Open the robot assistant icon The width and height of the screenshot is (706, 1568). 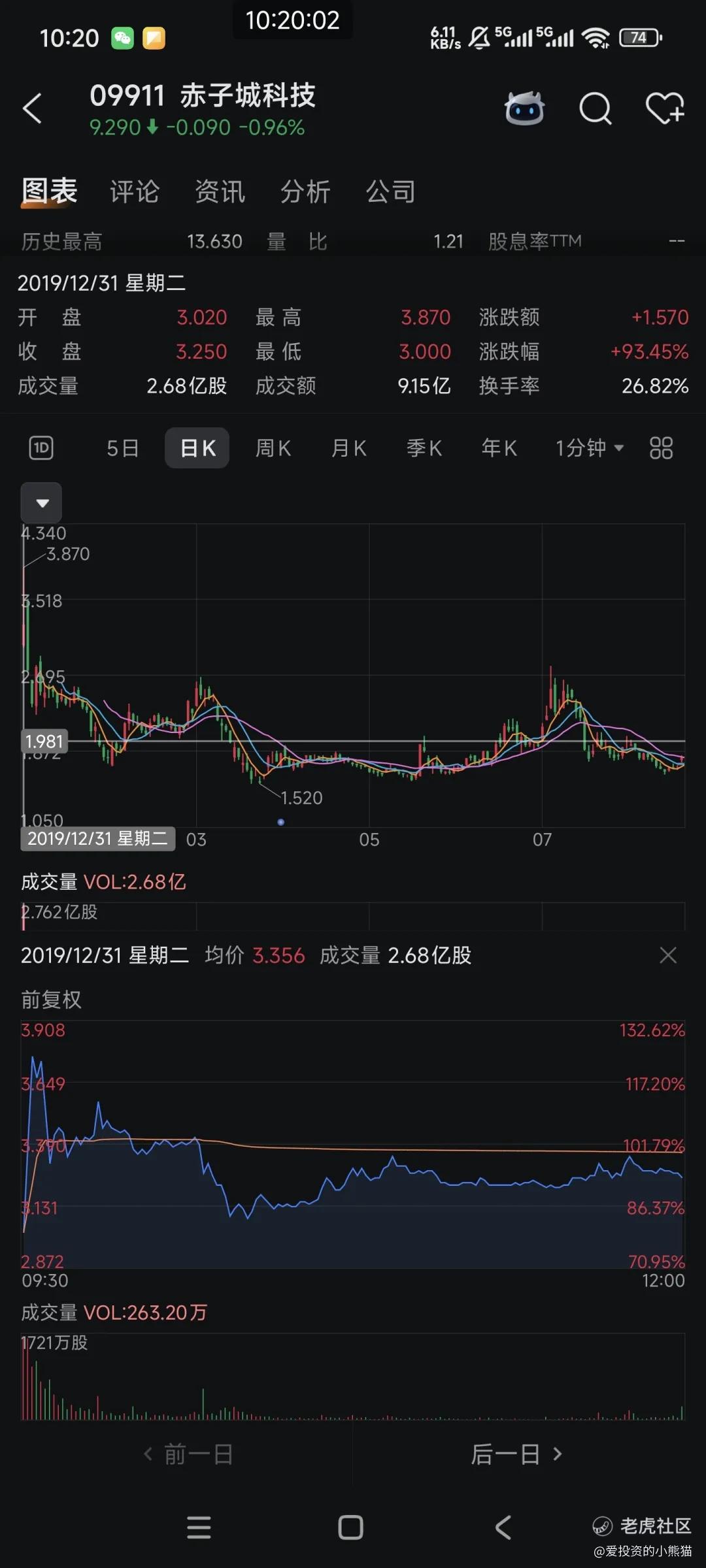tap(524, 108)
